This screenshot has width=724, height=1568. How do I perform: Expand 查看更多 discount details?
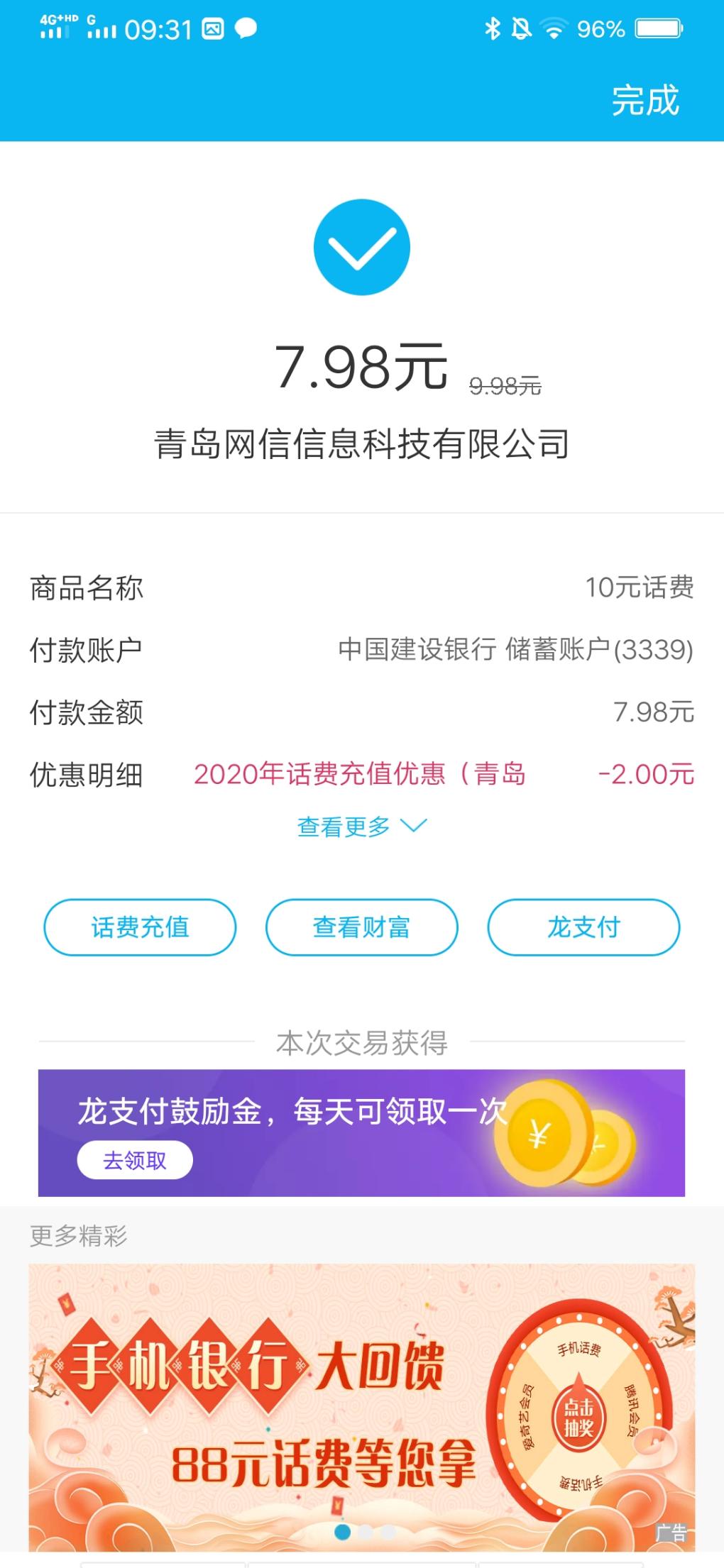tap(361, 827)
